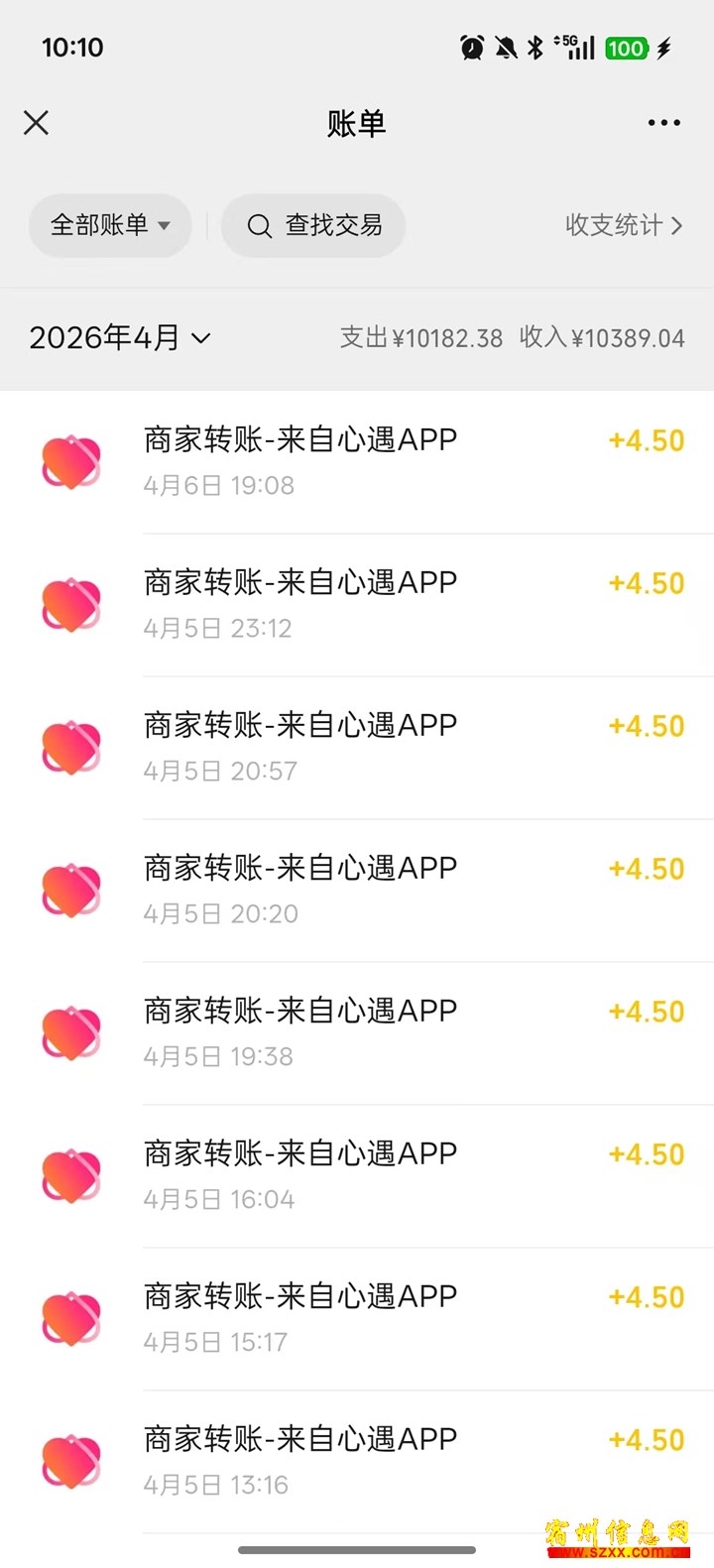714x1568 pixels.
Task: Open 收支统计 statistics
Action: click(x=623, y=225)
